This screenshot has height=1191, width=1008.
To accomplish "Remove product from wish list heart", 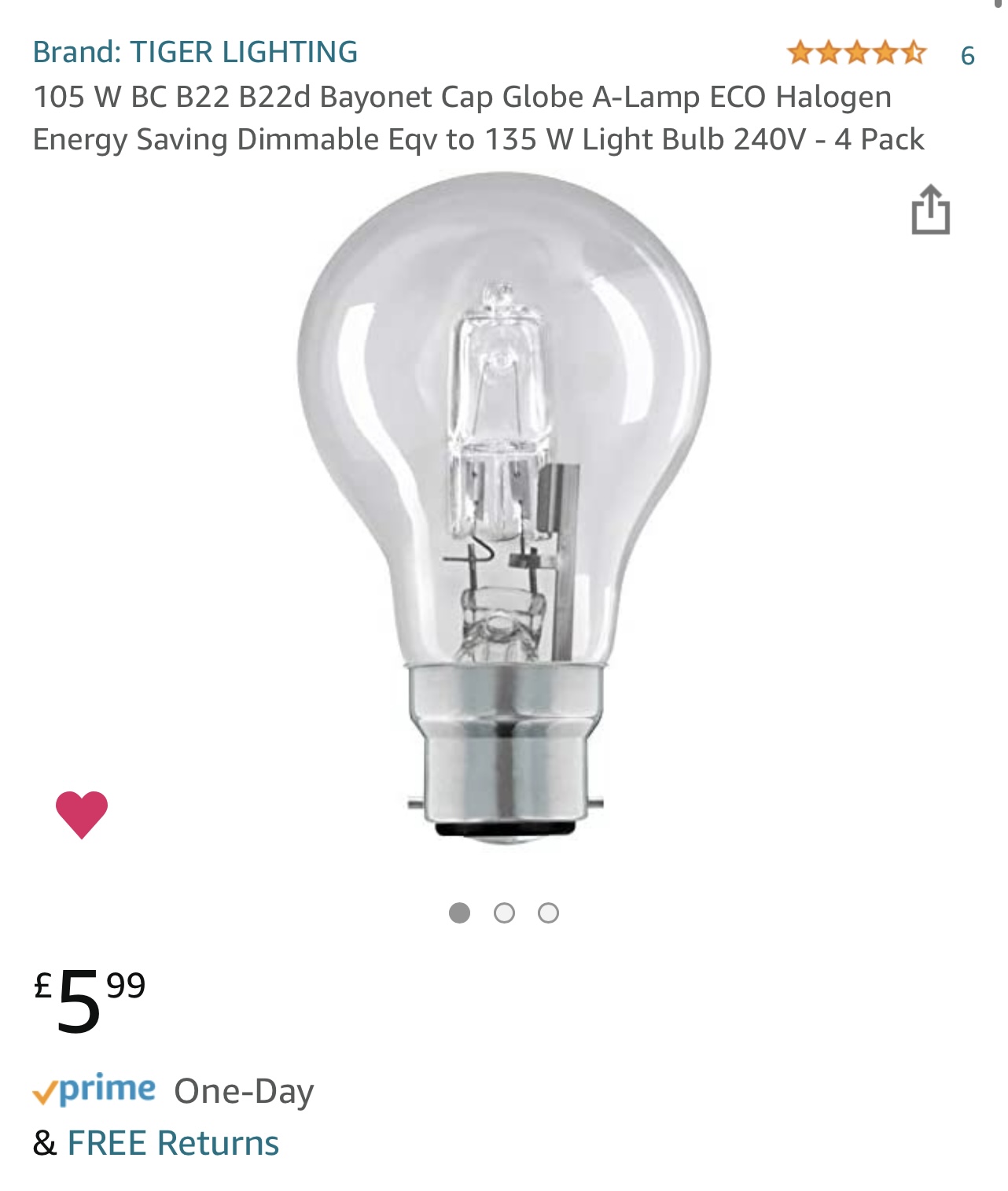I will (82, 813).
